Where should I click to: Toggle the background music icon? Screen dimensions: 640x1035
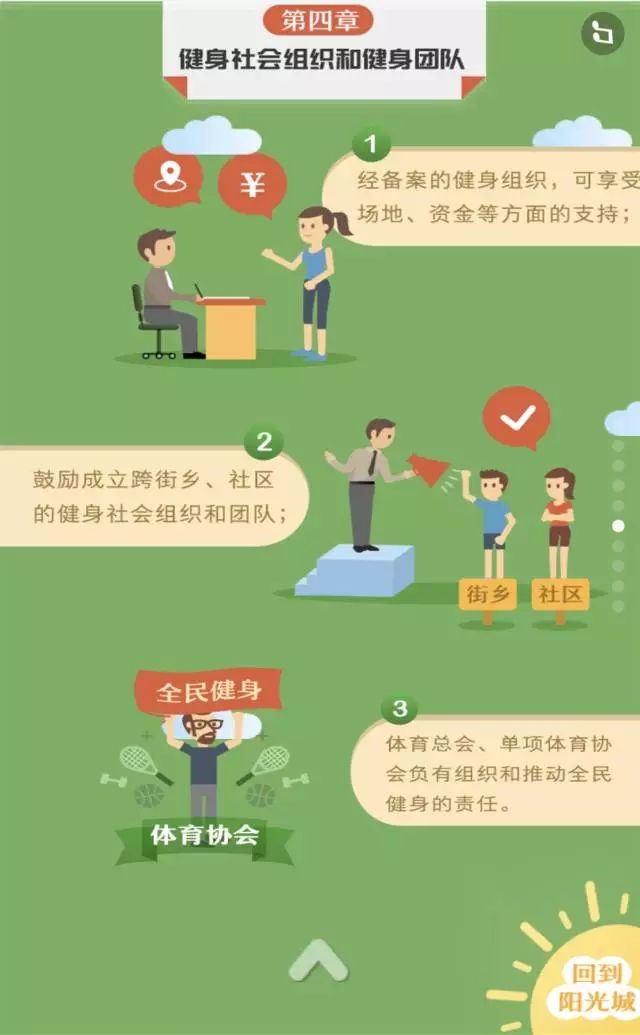(x=602, y=34)
